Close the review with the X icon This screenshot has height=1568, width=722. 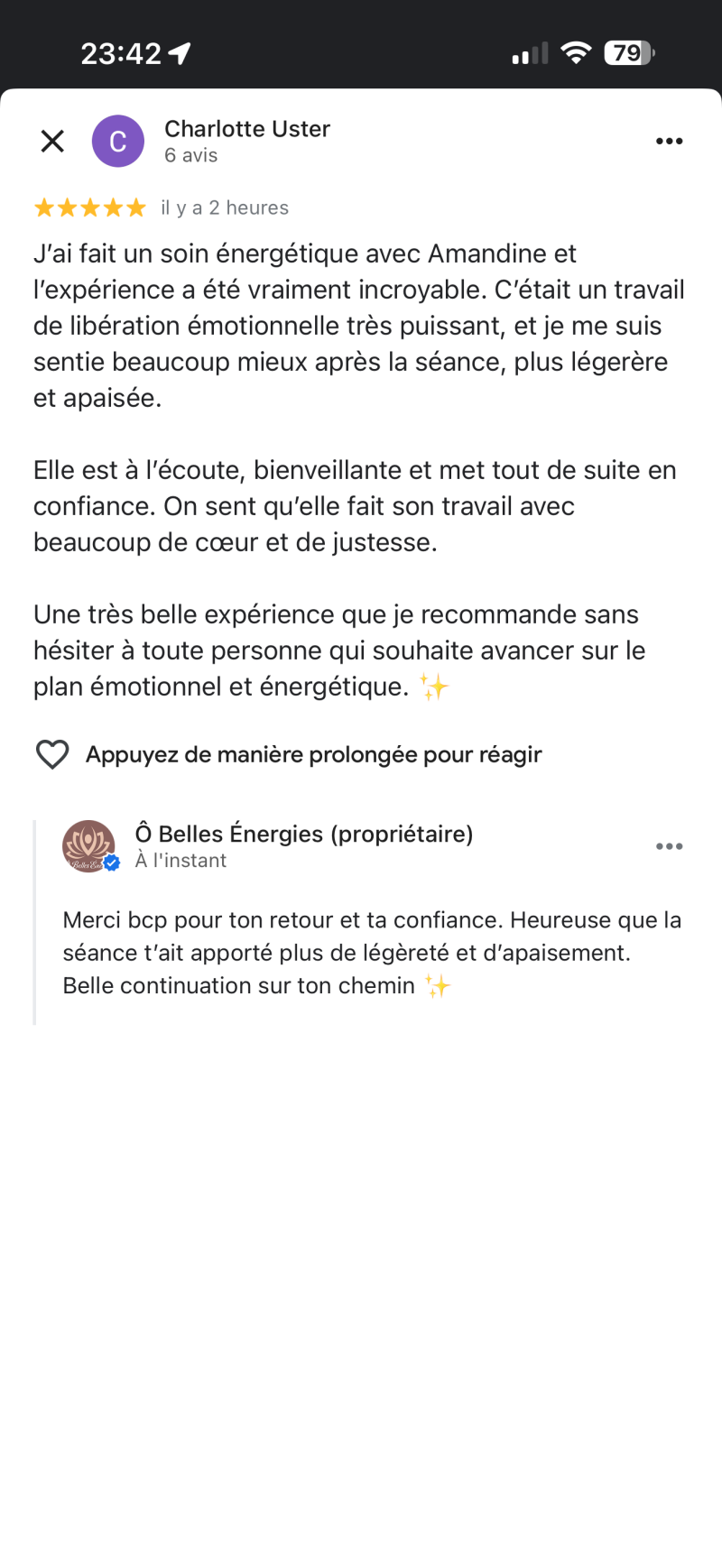[x=52, y=142]
